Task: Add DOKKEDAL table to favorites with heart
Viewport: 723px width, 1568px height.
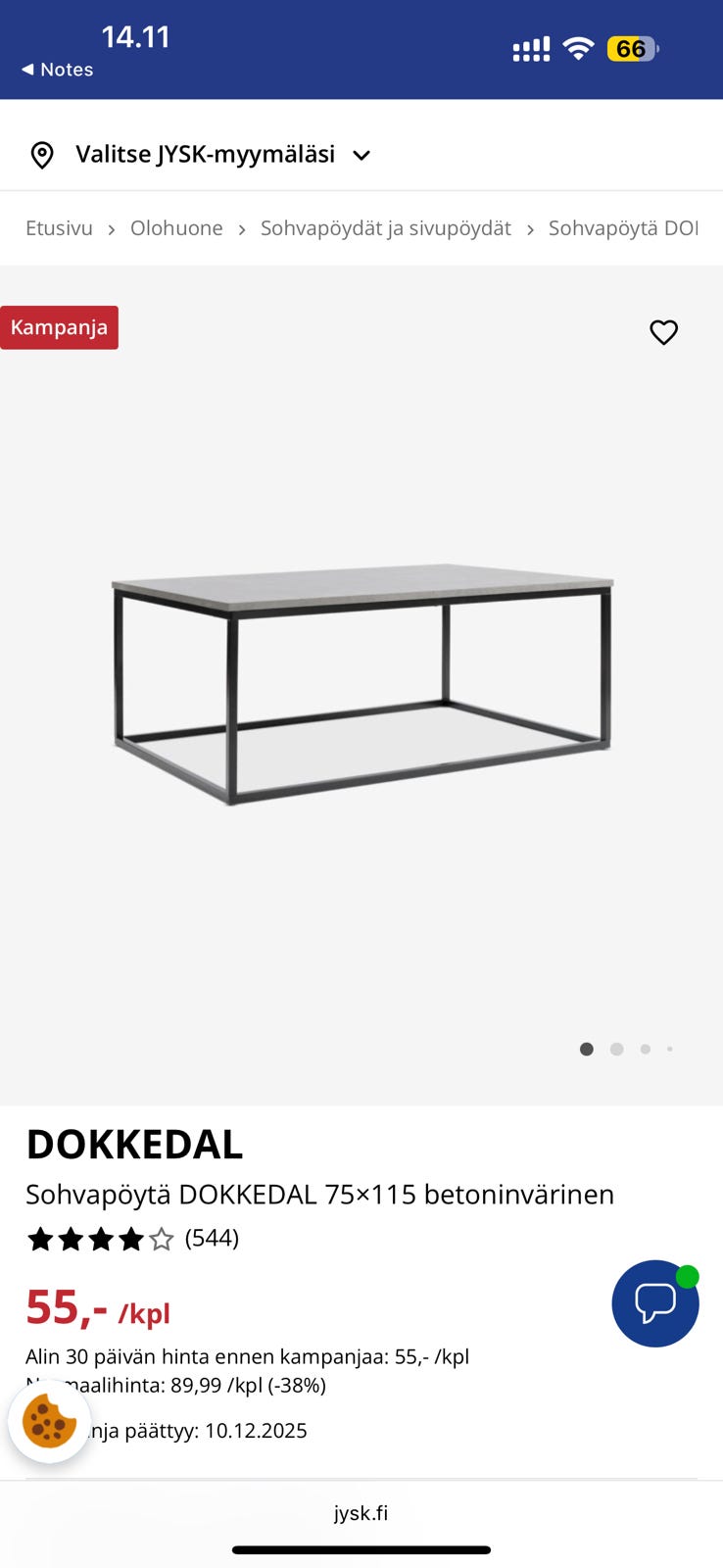Action: [663, 332]
